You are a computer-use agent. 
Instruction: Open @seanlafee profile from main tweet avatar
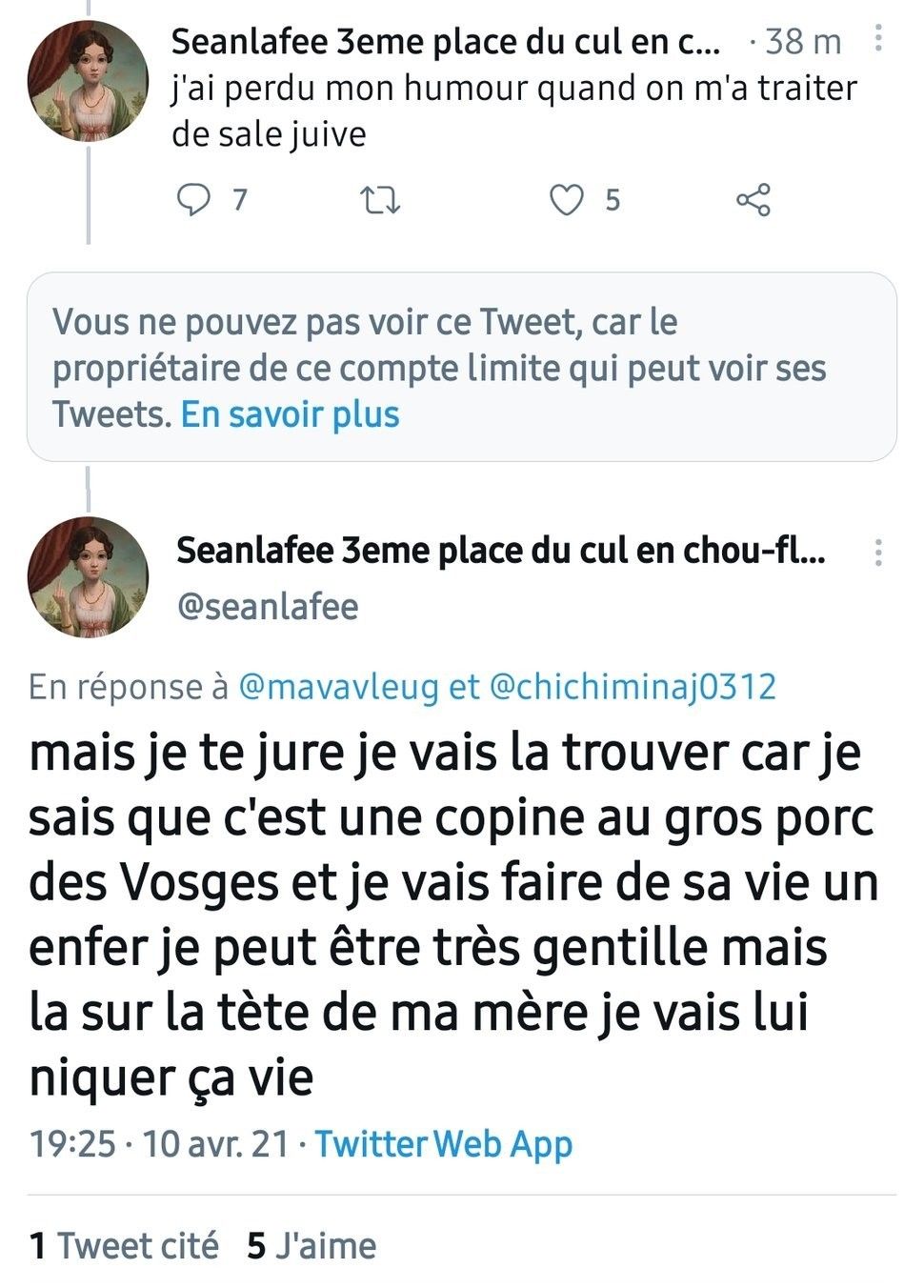pos(88,576)
